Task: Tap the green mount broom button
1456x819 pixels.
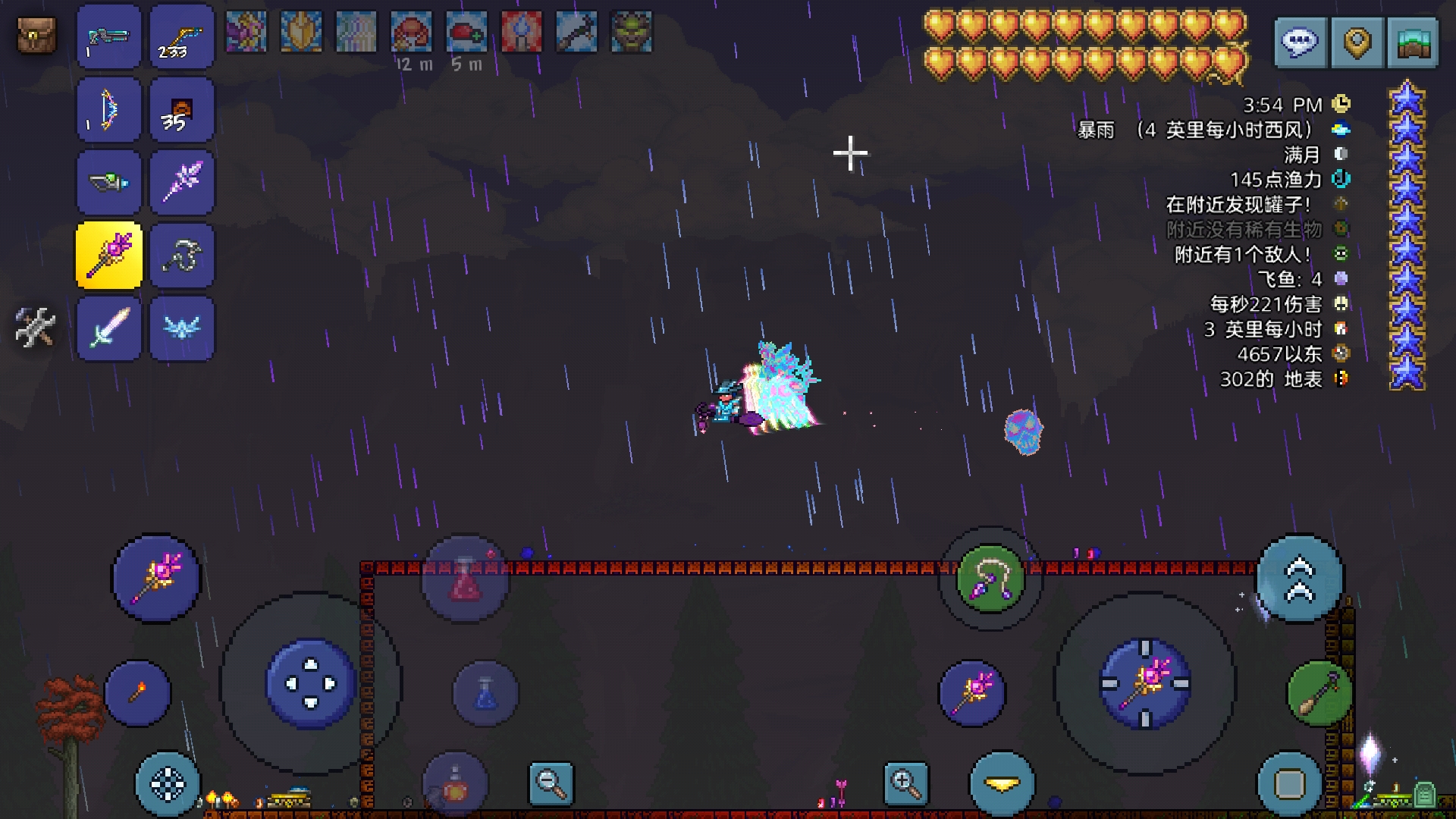Action: [1319, 693]
